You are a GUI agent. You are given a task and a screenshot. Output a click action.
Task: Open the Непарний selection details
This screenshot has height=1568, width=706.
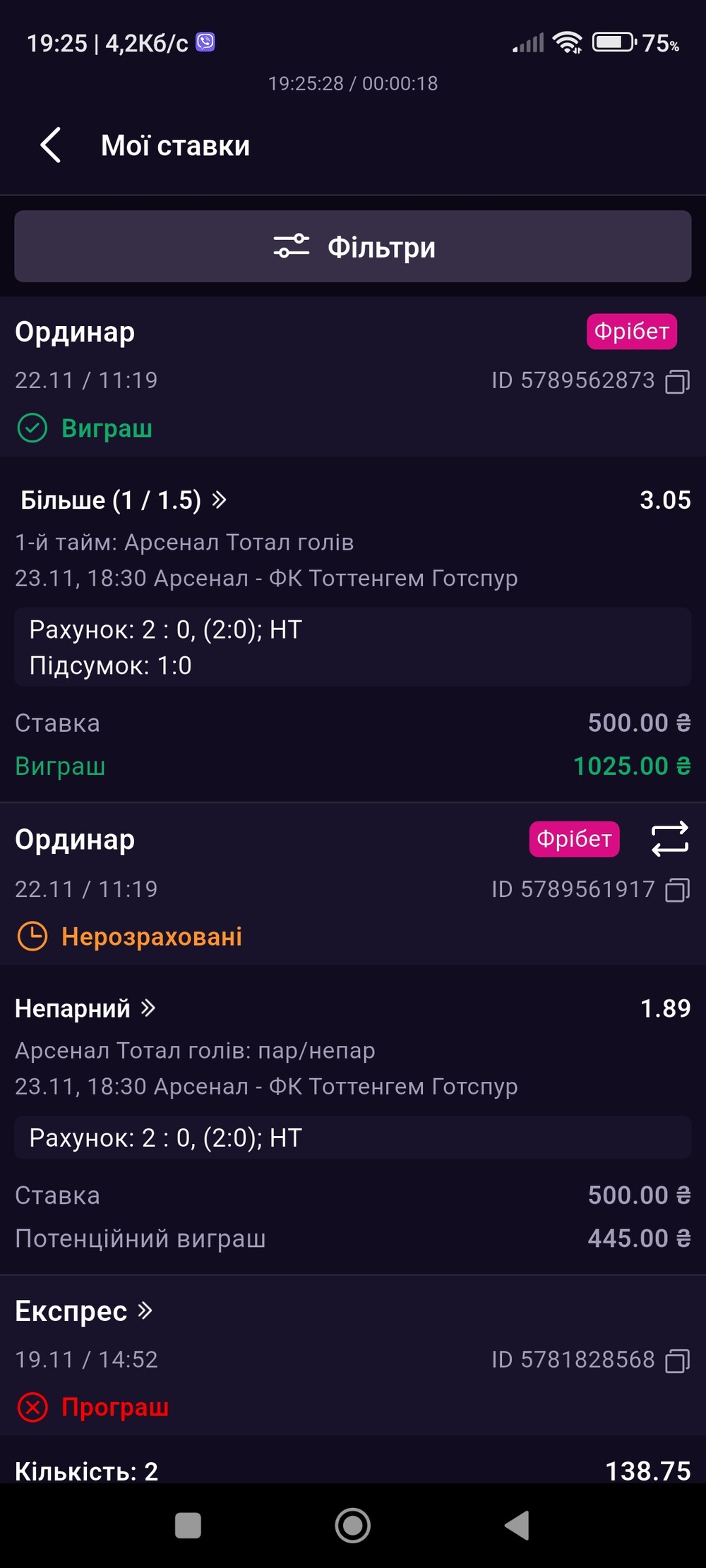[85, 1008]
